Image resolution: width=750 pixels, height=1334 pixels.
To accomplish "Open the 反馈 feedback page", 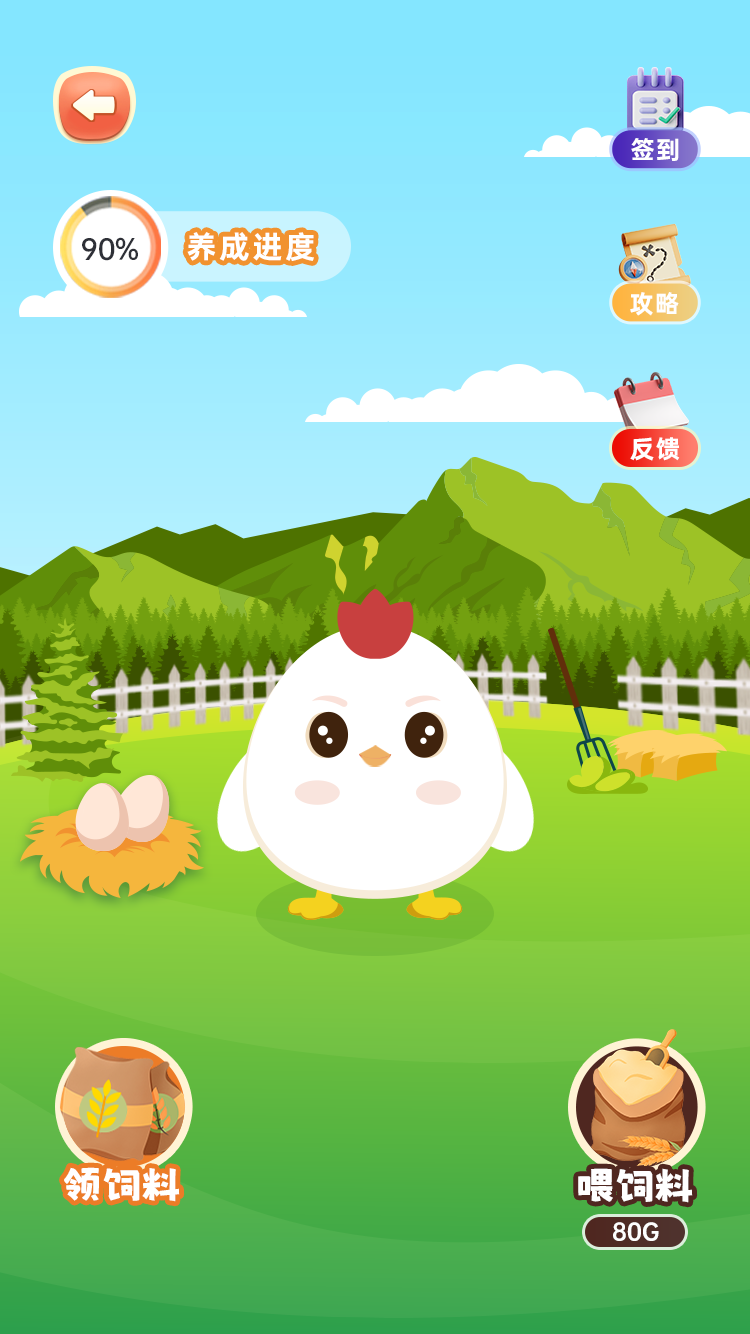I will (x=655, y=422).
